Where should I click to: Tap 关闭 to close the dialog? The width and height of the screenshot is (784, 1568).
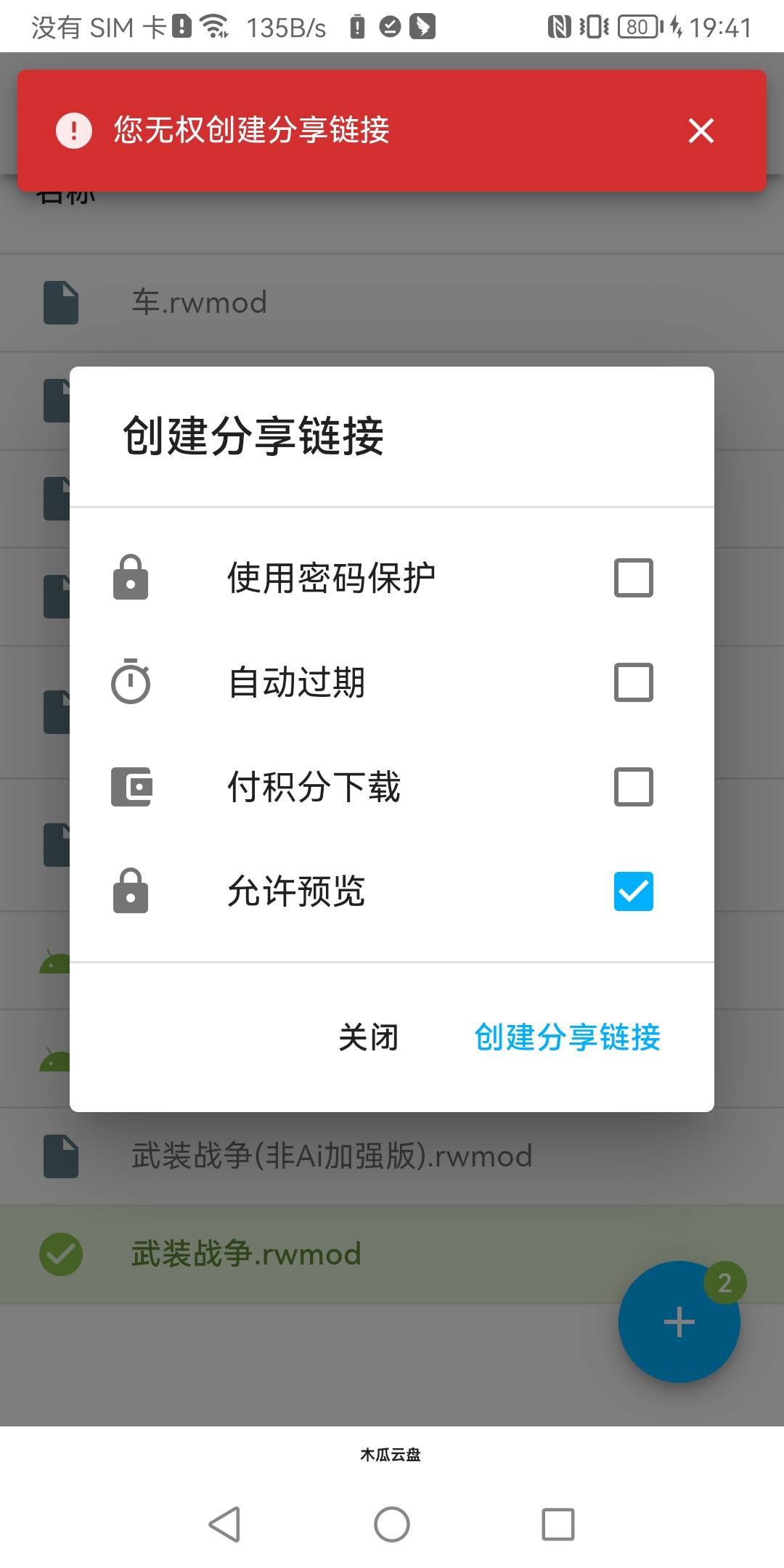tap(369, 1037)
